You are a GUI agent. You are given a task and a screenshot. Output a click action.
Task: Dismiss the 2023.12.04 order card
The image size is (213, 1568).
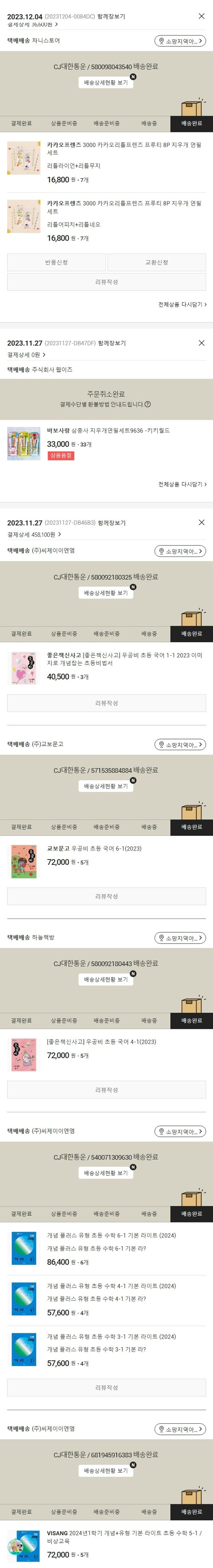click(x=201, y=17)
